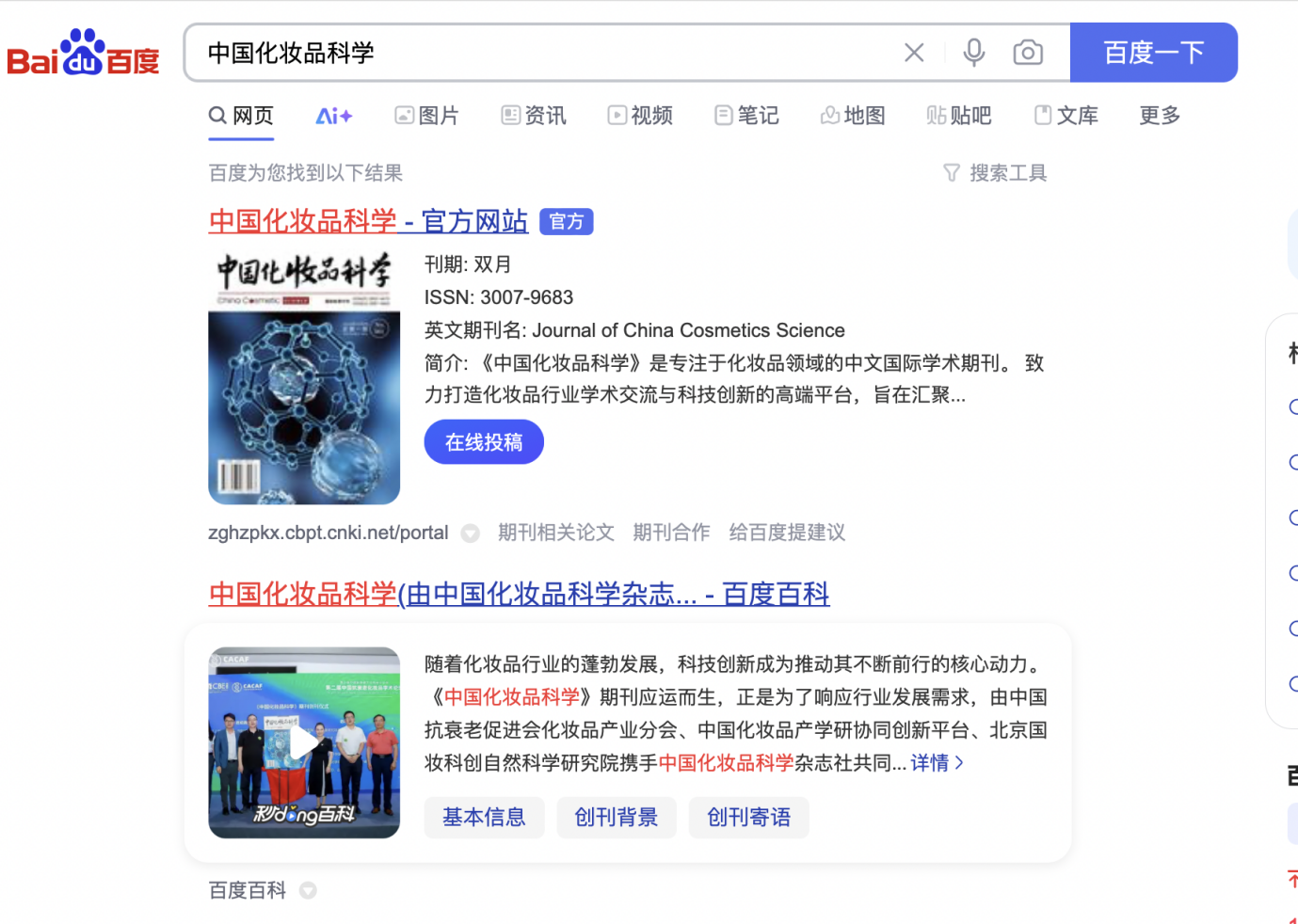Switch to the 资讯 tab
This screenshot has height=924, width=1298.
(x=534, y=116)
